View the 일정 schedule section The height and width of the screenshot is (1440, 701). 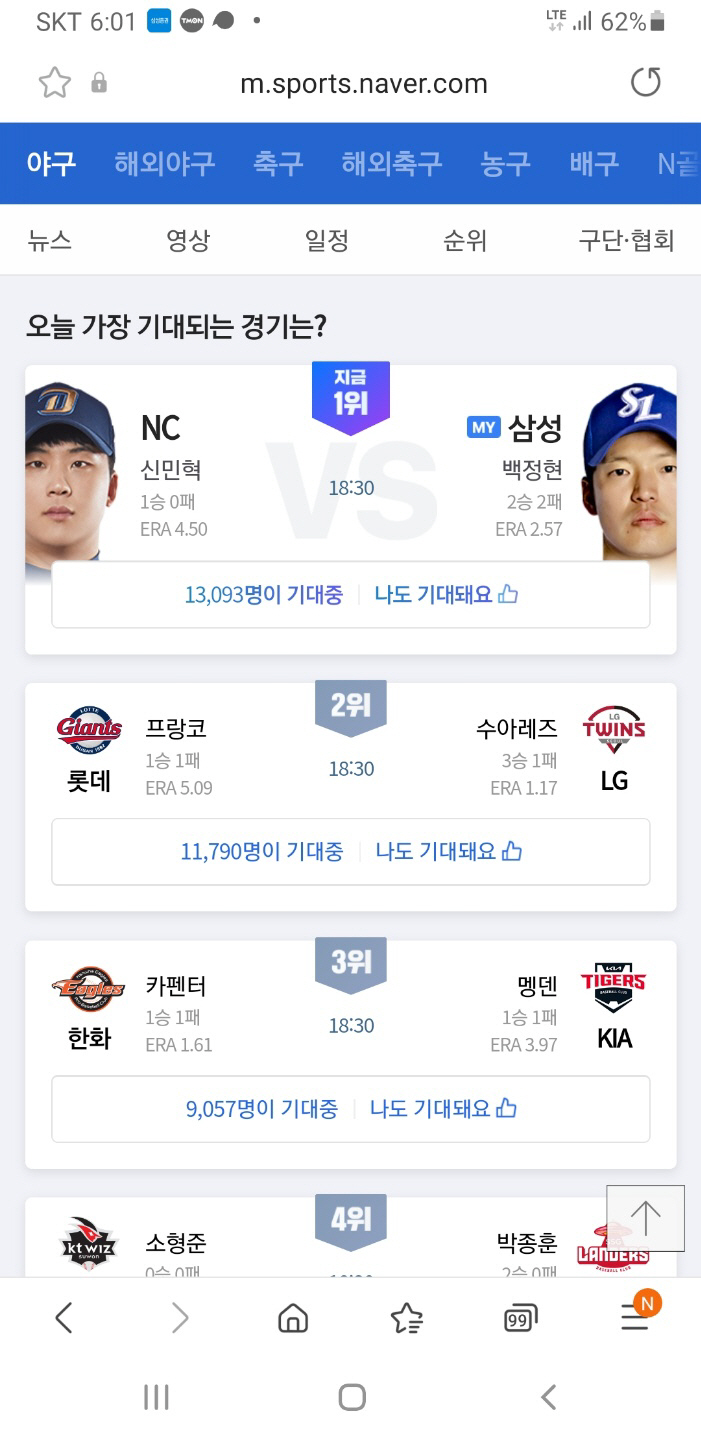point(326,240)
